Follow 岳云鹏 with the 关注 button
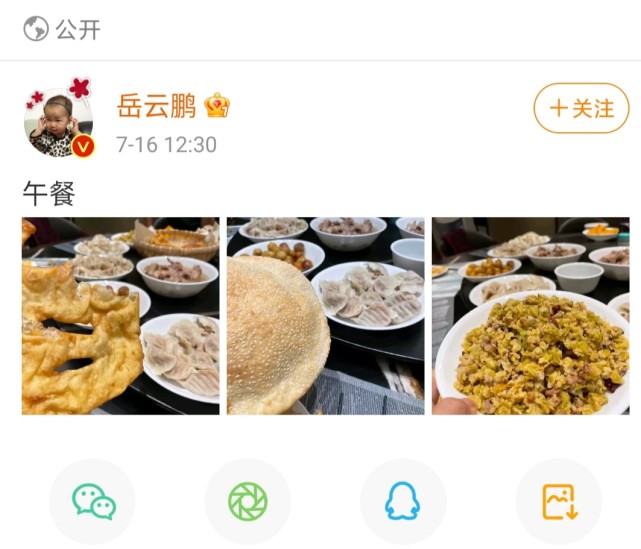 (x=581, y=108)
